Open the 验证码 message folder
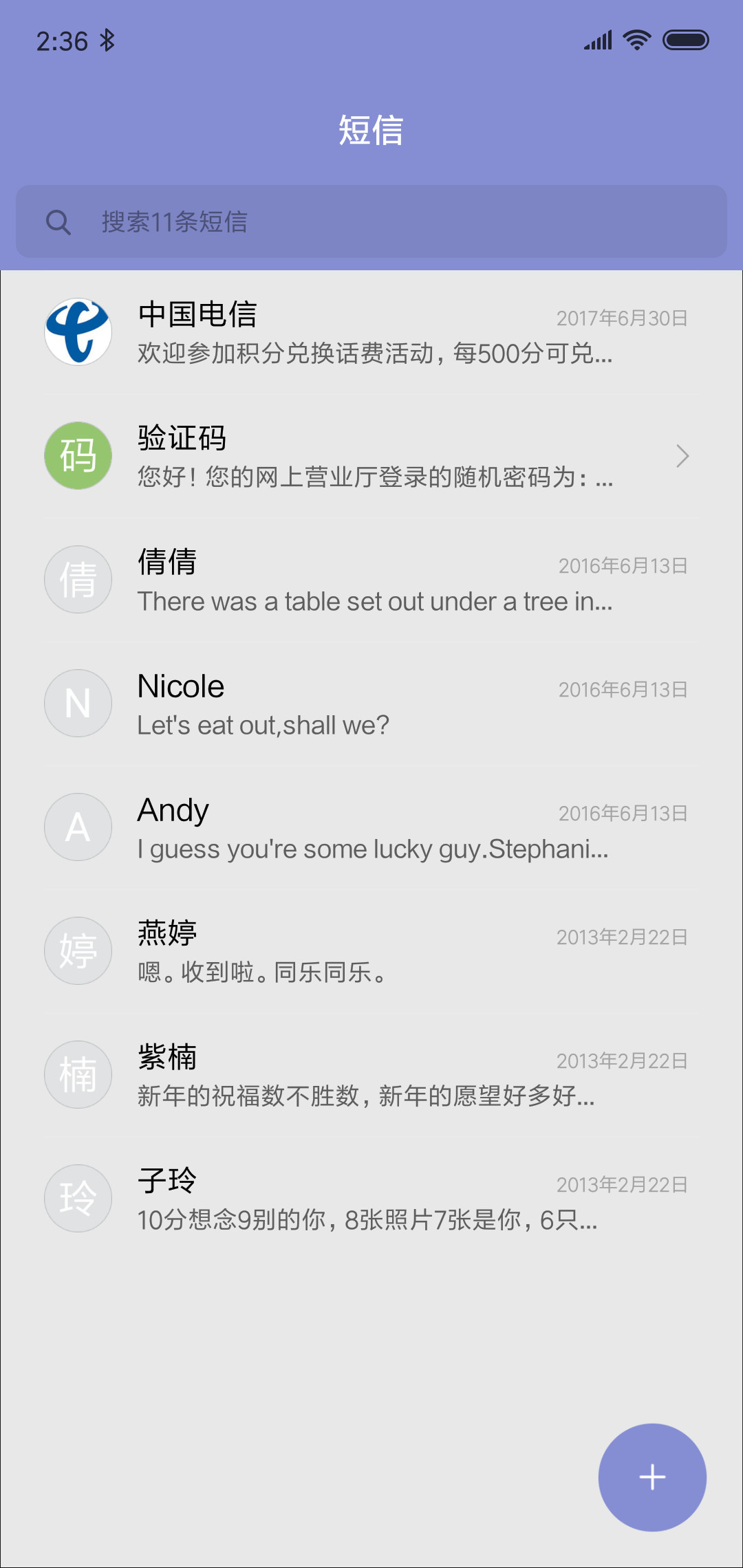This screenshot has width=743, height=1568. click(371, 456)
